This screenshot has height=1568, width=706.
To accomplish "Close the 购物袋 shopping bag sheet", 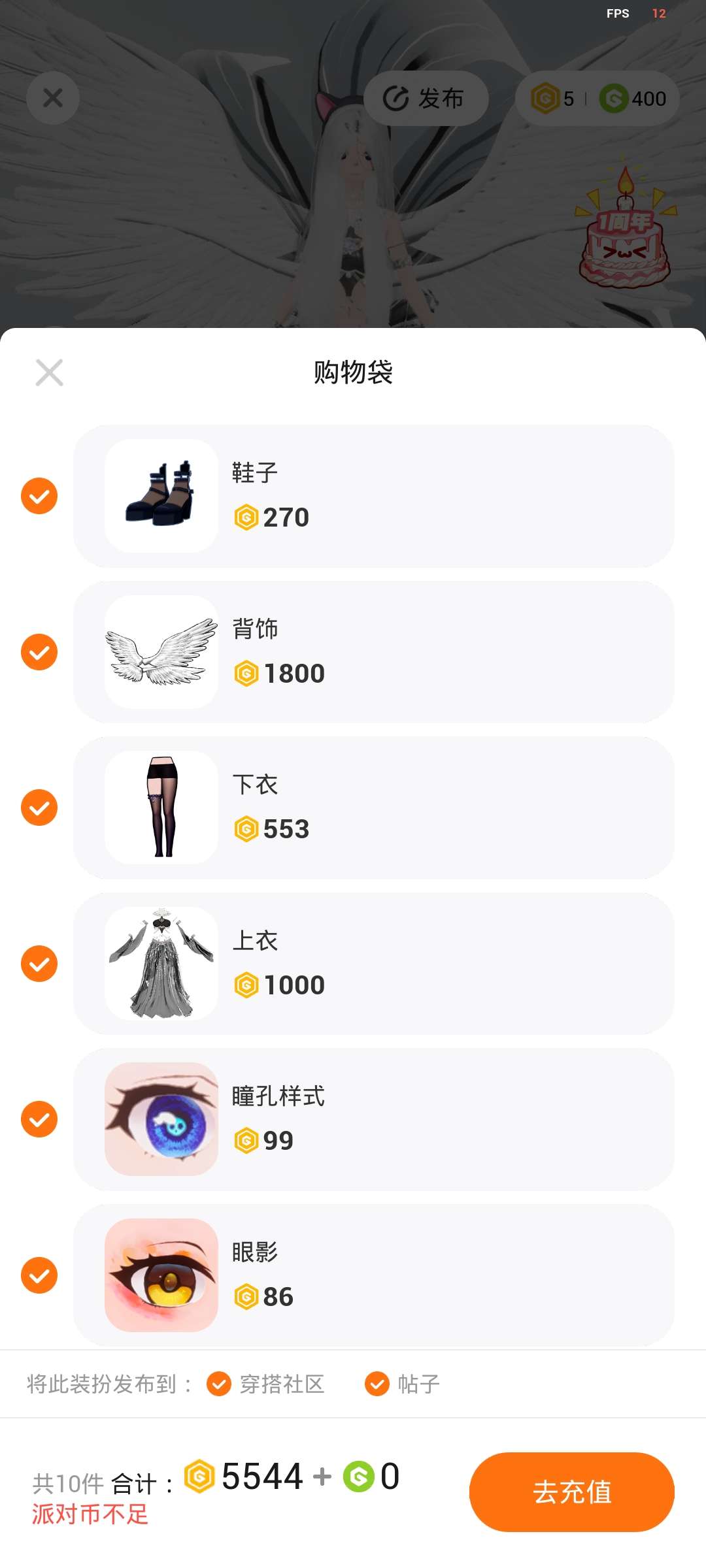I will 49,372.
